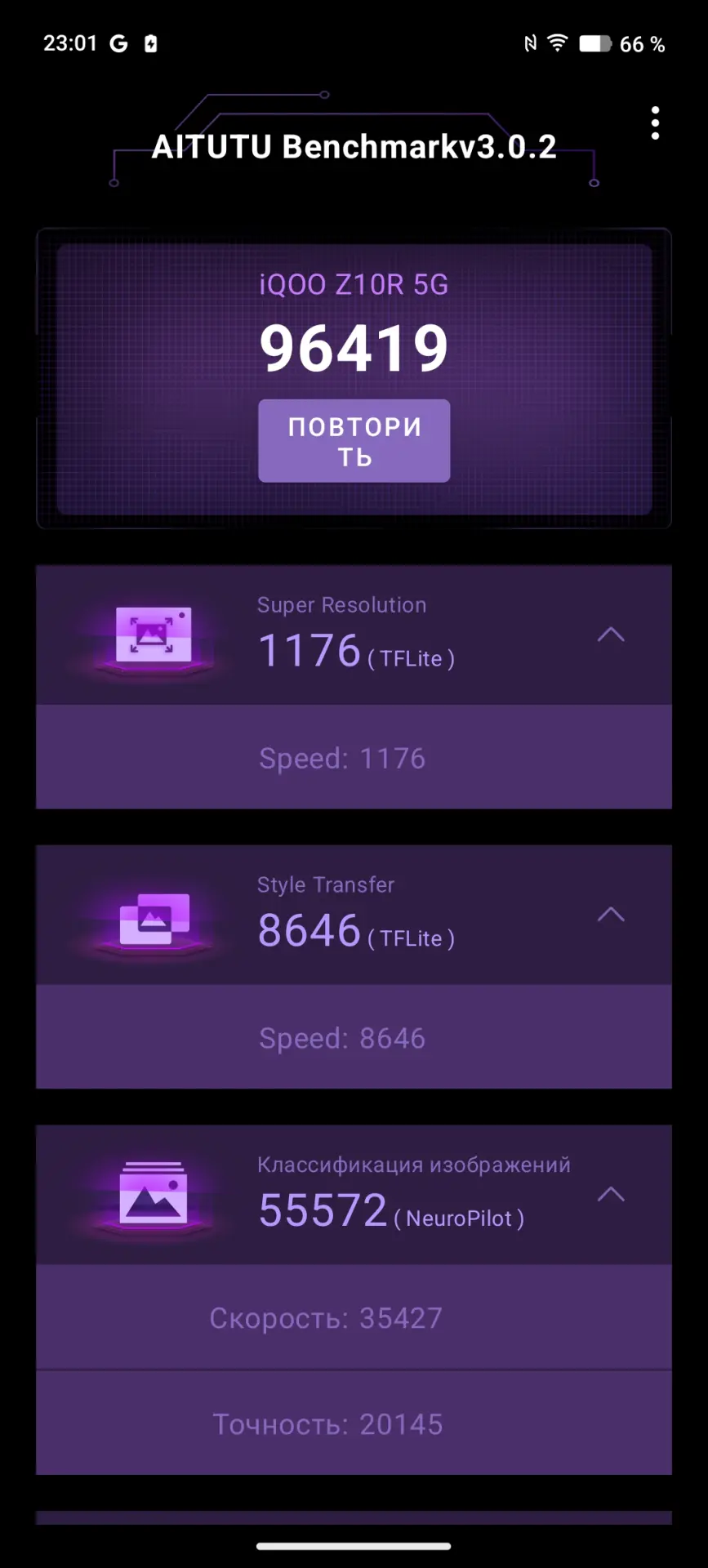
Task: Collapse the Style Transfer section
Action: 611,915
